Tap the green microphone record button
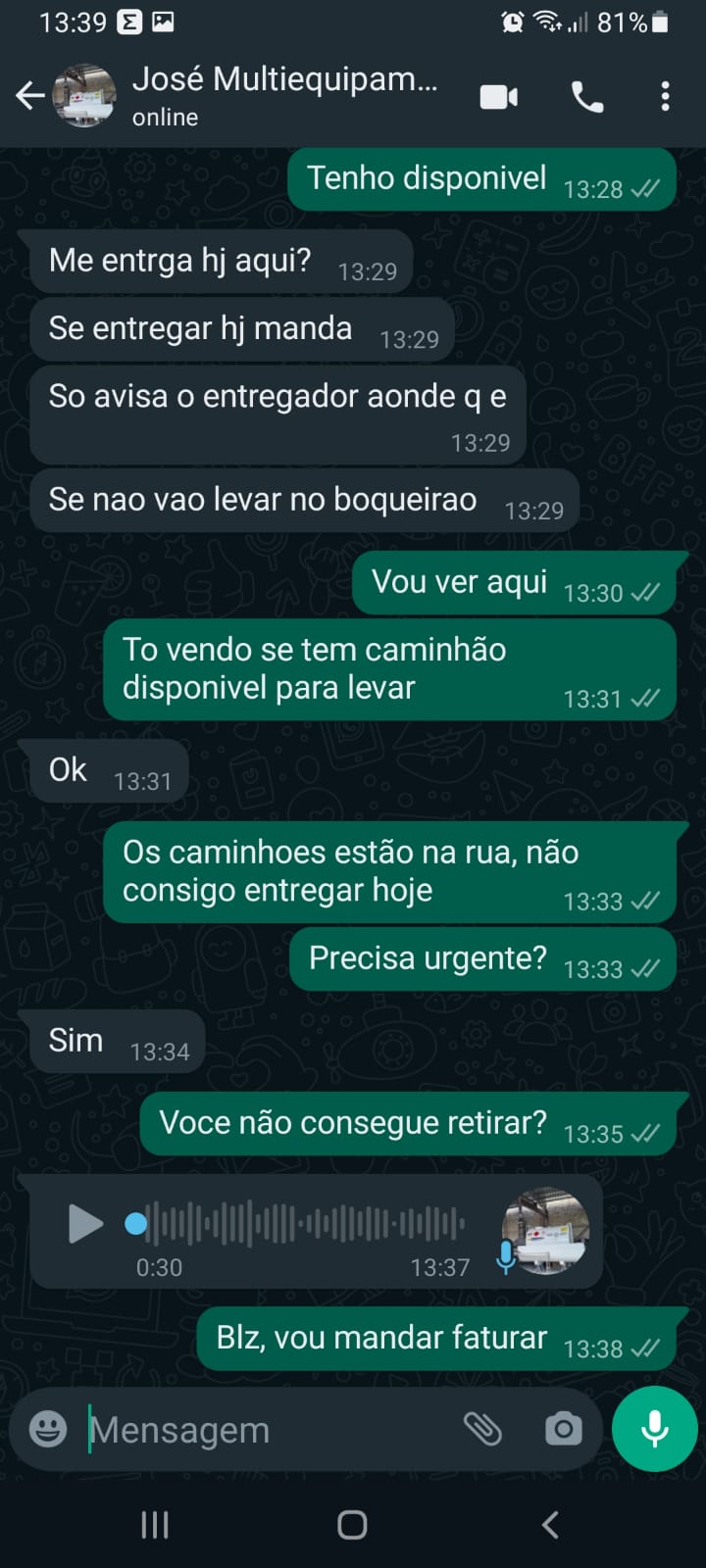 [654, 1429]
